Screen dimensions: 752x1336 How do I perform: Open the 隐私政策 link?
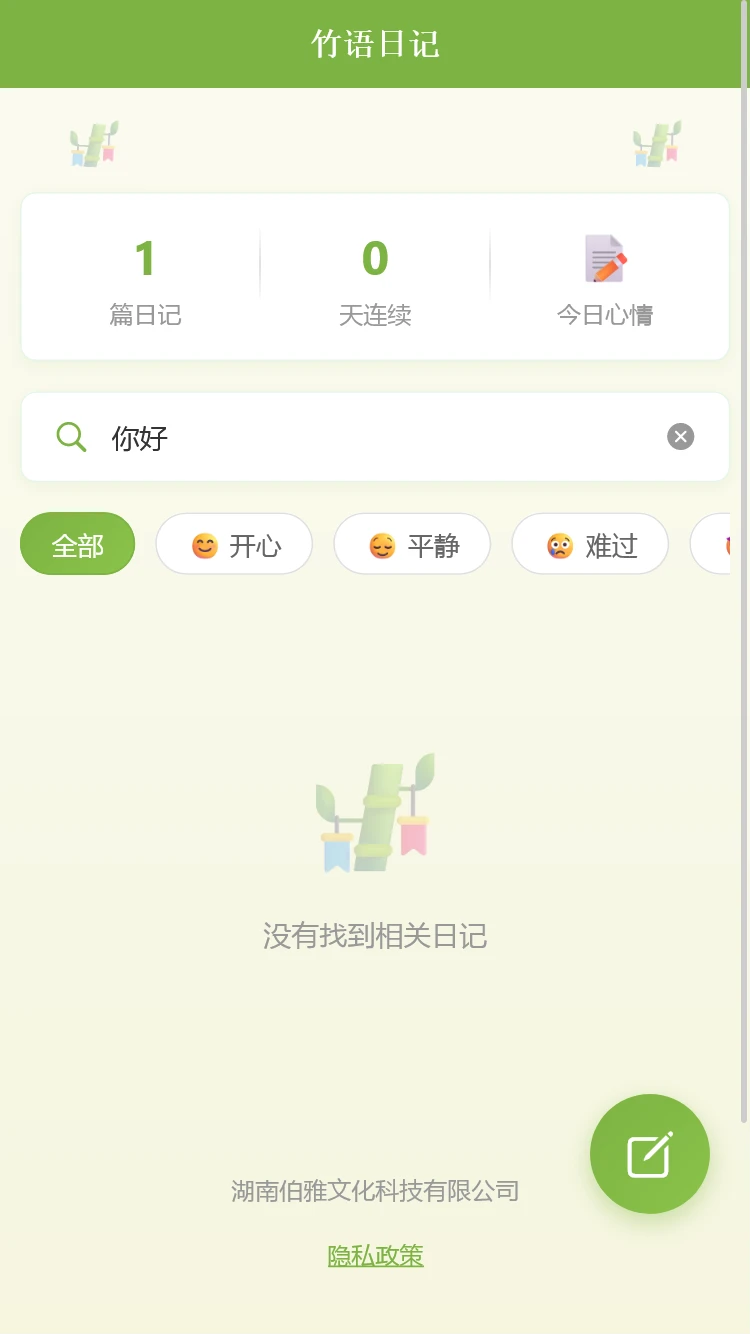pyautogui.click(x=375, y=1256)
